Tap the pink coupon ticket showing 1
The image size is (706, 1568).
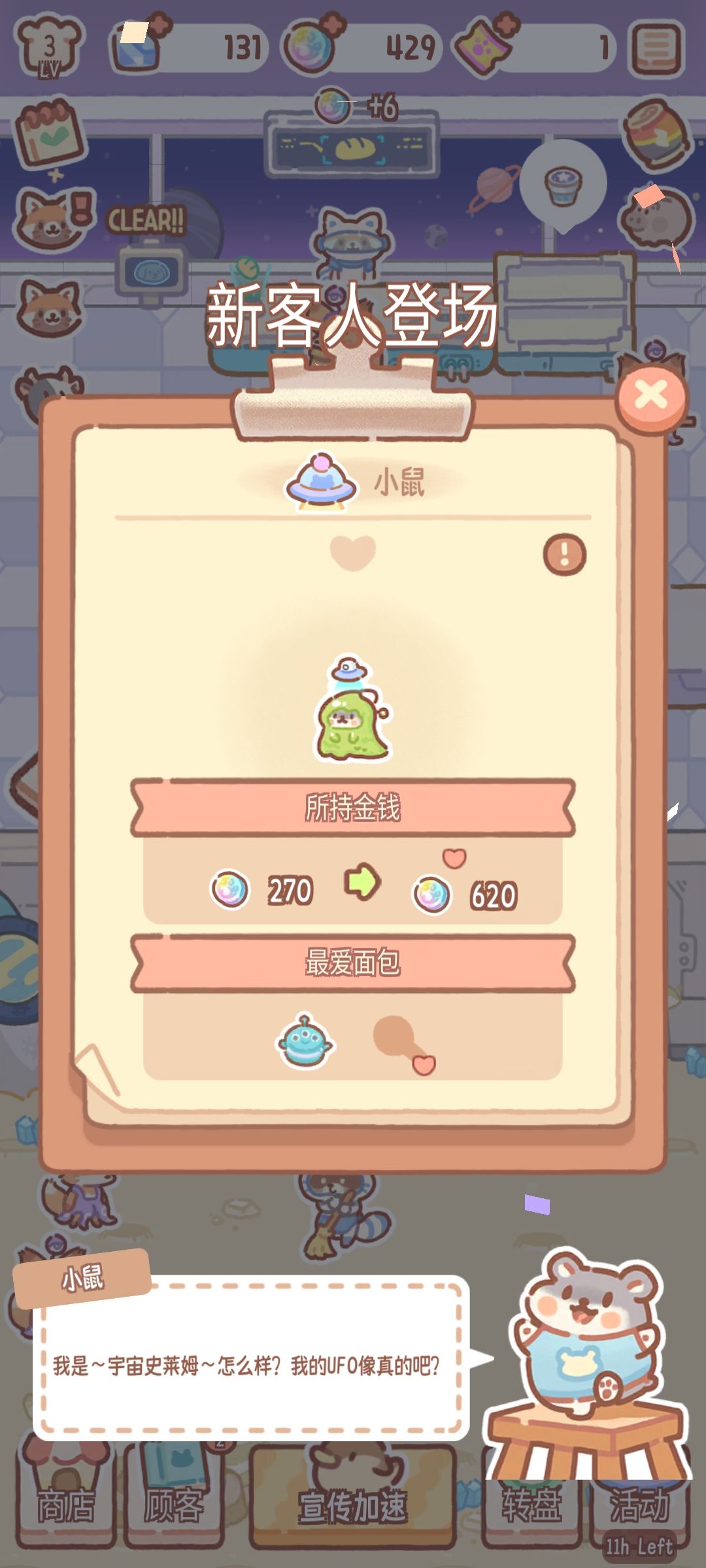(x=482, y=47)
